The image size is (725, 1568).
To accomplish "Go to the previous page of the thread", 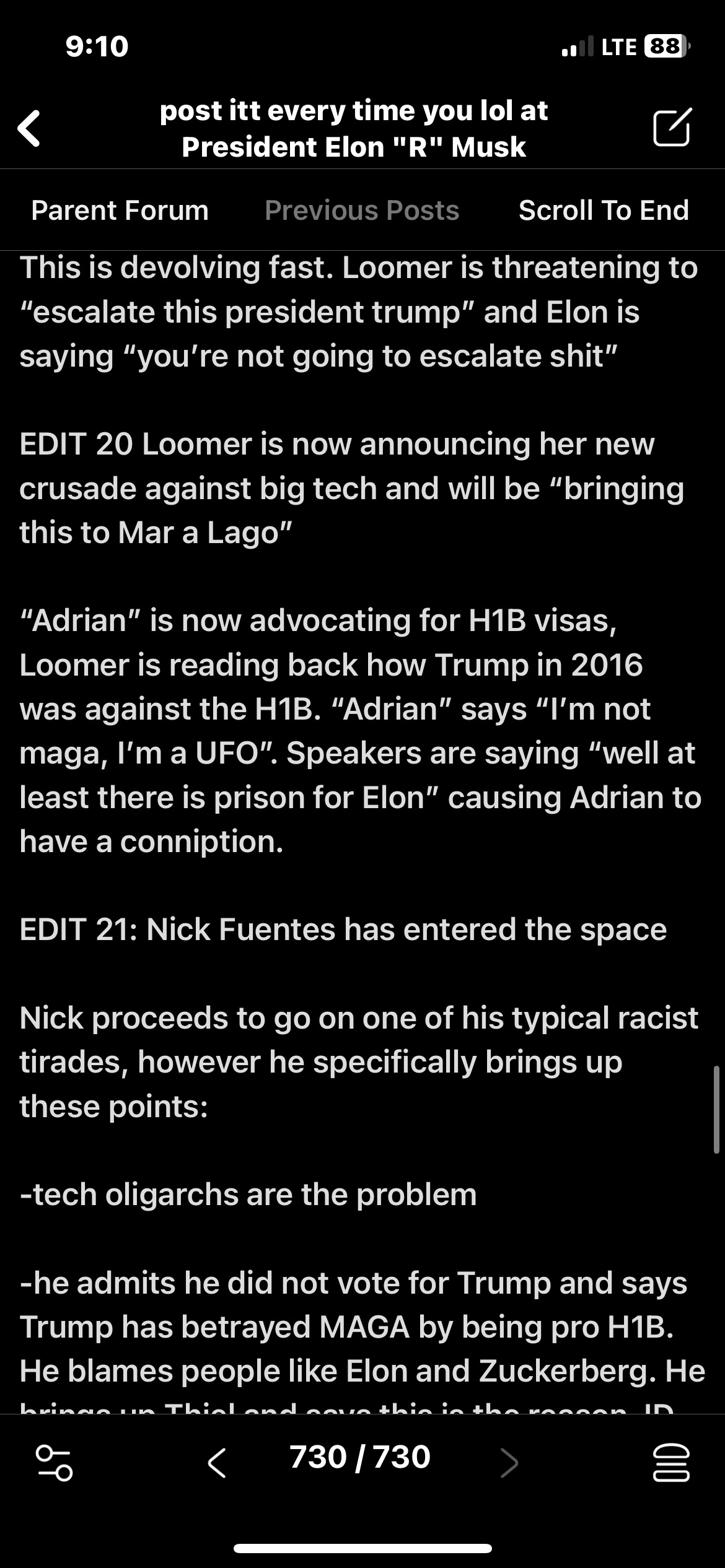I will (x=217, y=1463).
